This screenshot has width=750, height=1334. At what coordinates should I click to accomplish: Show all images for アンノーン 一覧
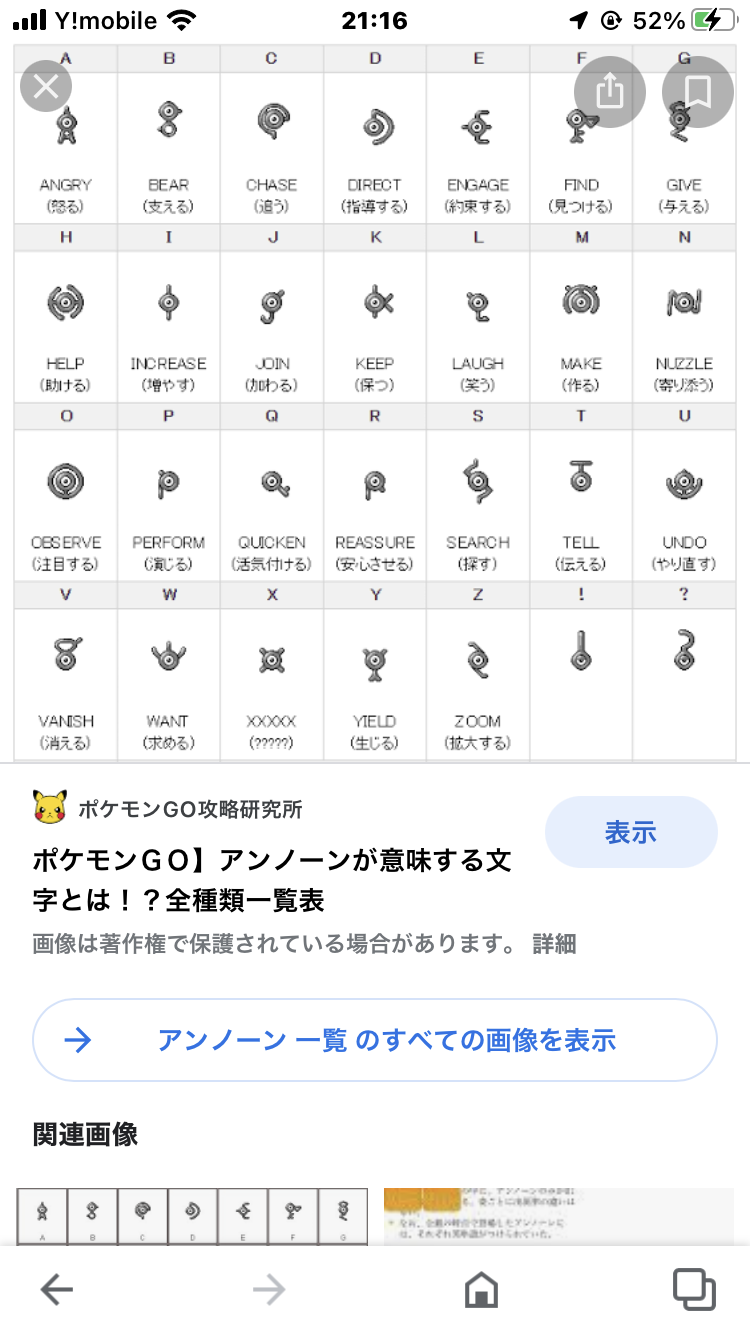click(x=375, y=1040)
